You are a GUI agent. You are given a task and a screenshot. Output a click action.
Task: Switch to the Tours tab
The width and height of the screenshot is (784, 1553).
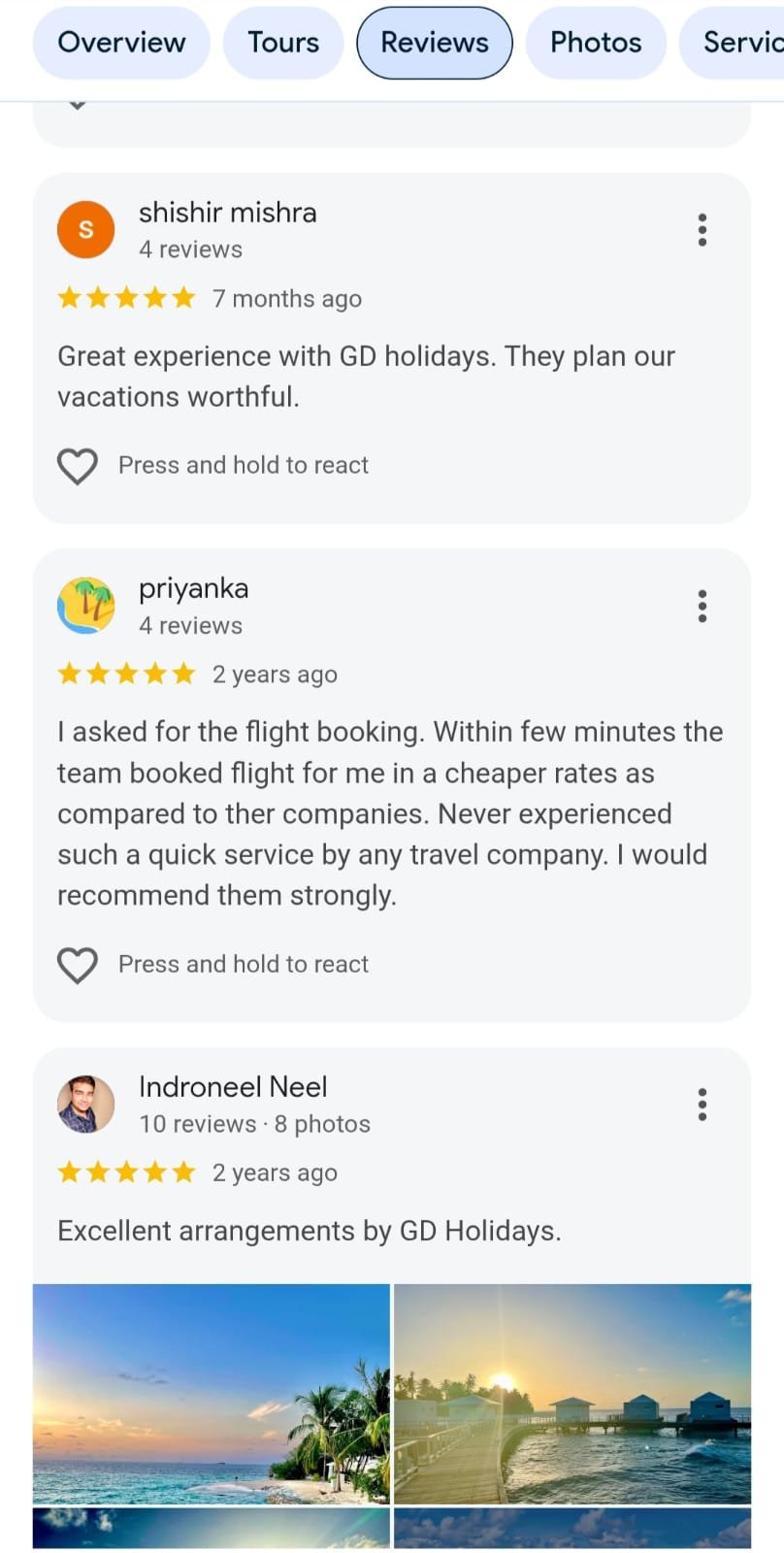(282, 42)
